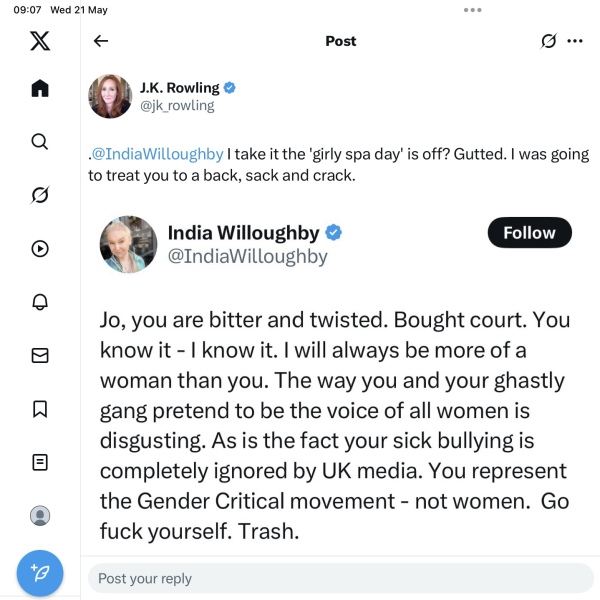Open the video play tab in the sidebar
This screenshot has height=600, width=600.
tap(40, 248)
